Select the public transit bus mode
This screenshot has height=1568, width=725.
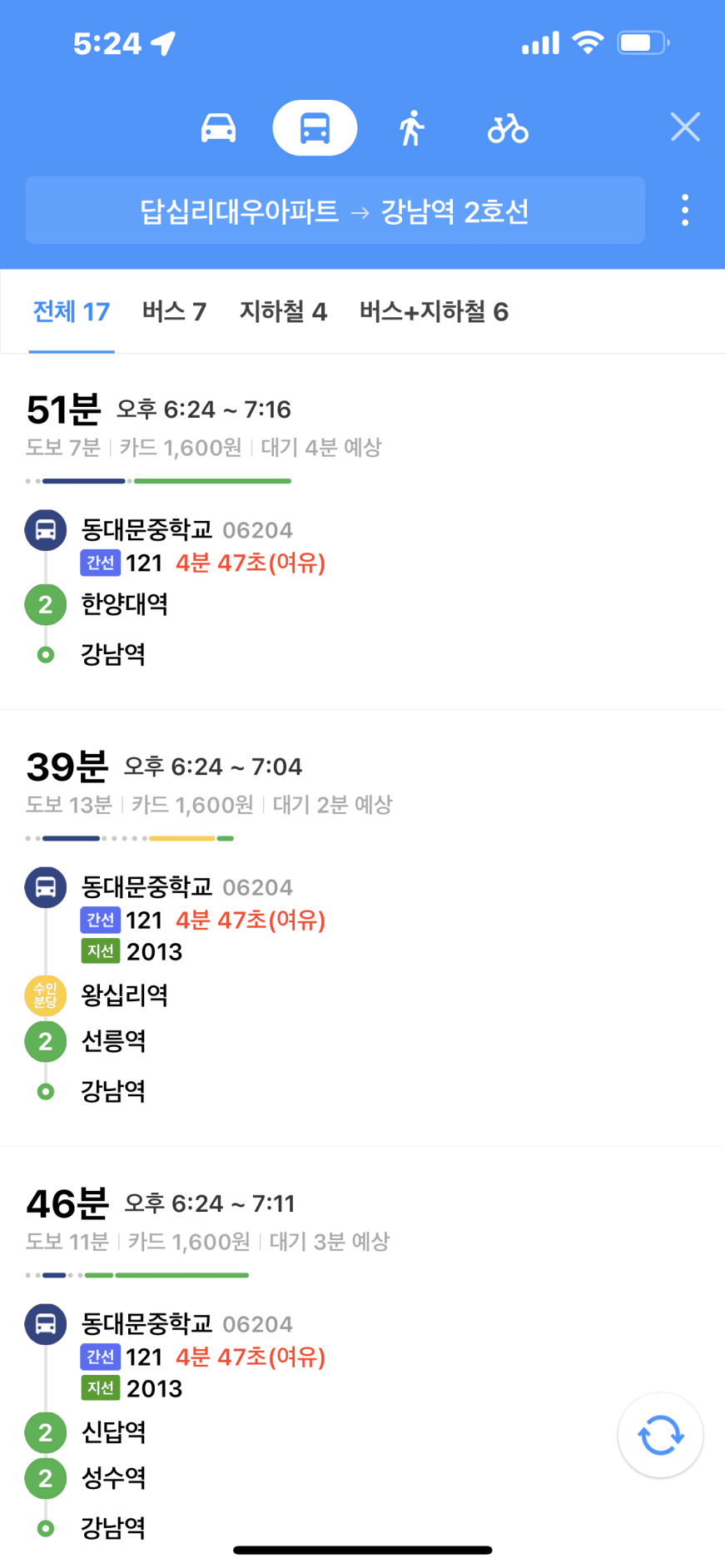click(x=315, y=128)
